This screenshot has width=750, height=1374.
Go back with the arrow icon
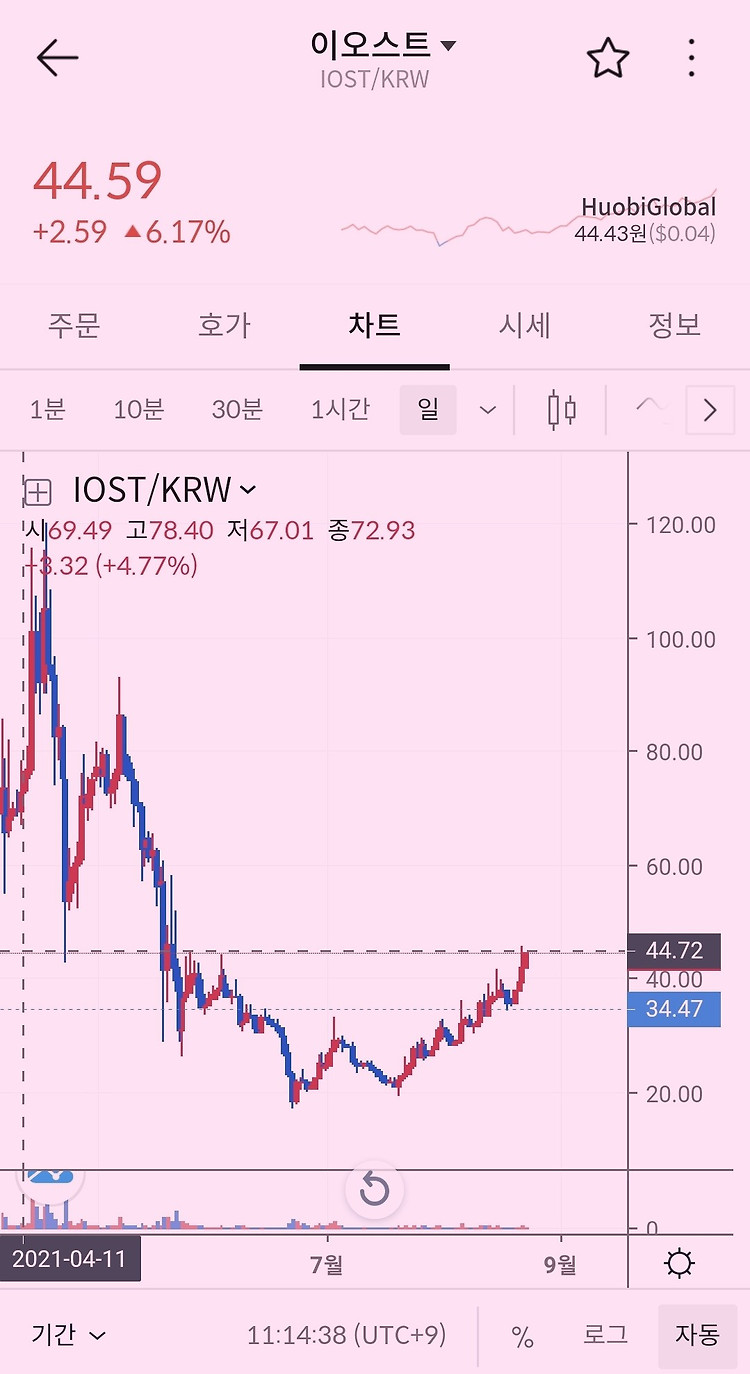pos(57,59)
